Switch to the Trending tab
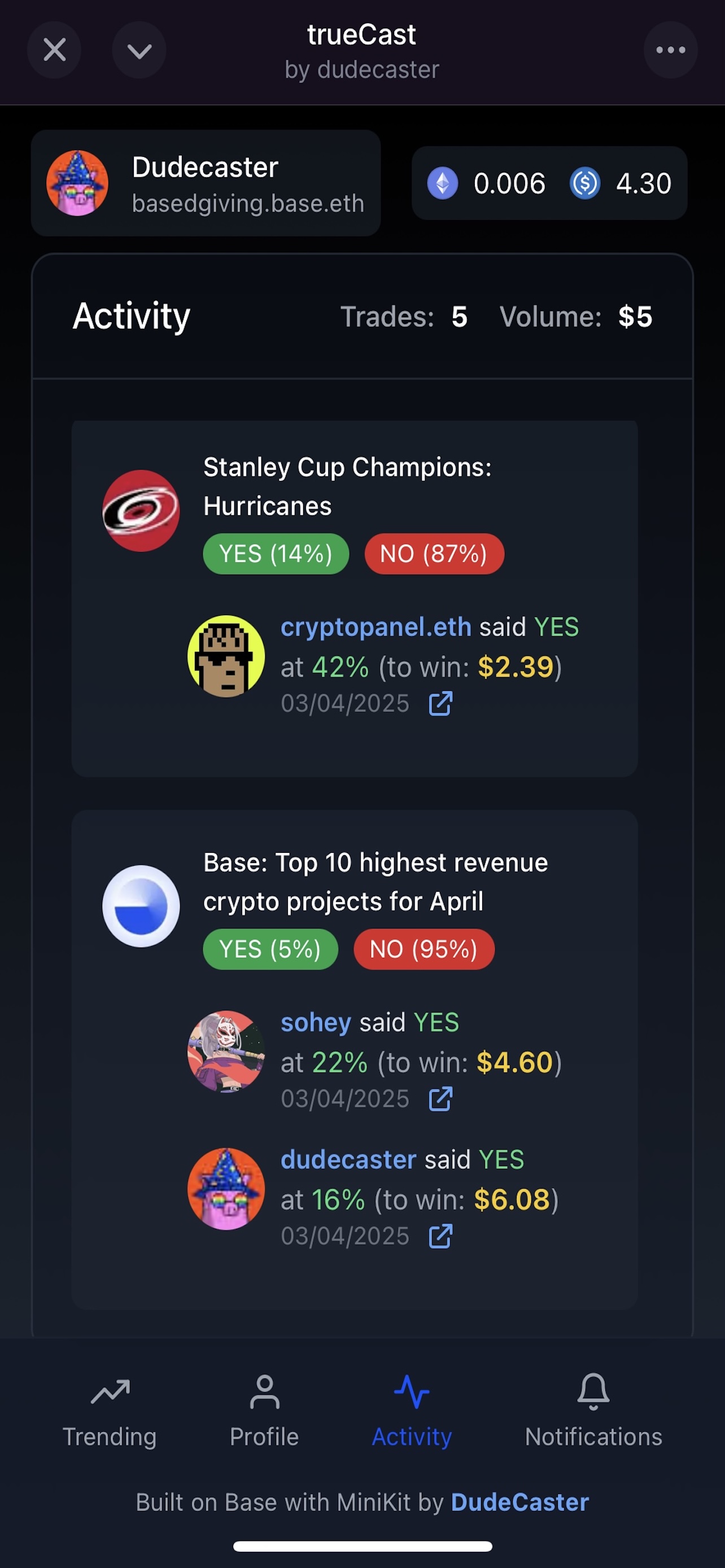 pos(110,1411)
